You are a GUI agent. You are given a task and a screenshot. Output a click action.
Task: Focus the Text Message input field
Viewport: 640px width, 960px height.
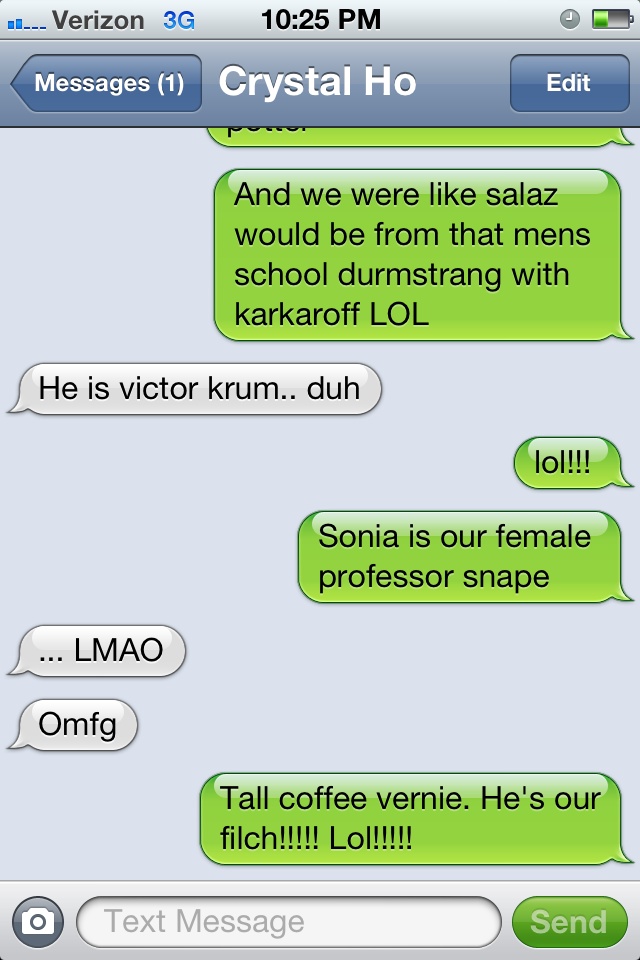288,921
